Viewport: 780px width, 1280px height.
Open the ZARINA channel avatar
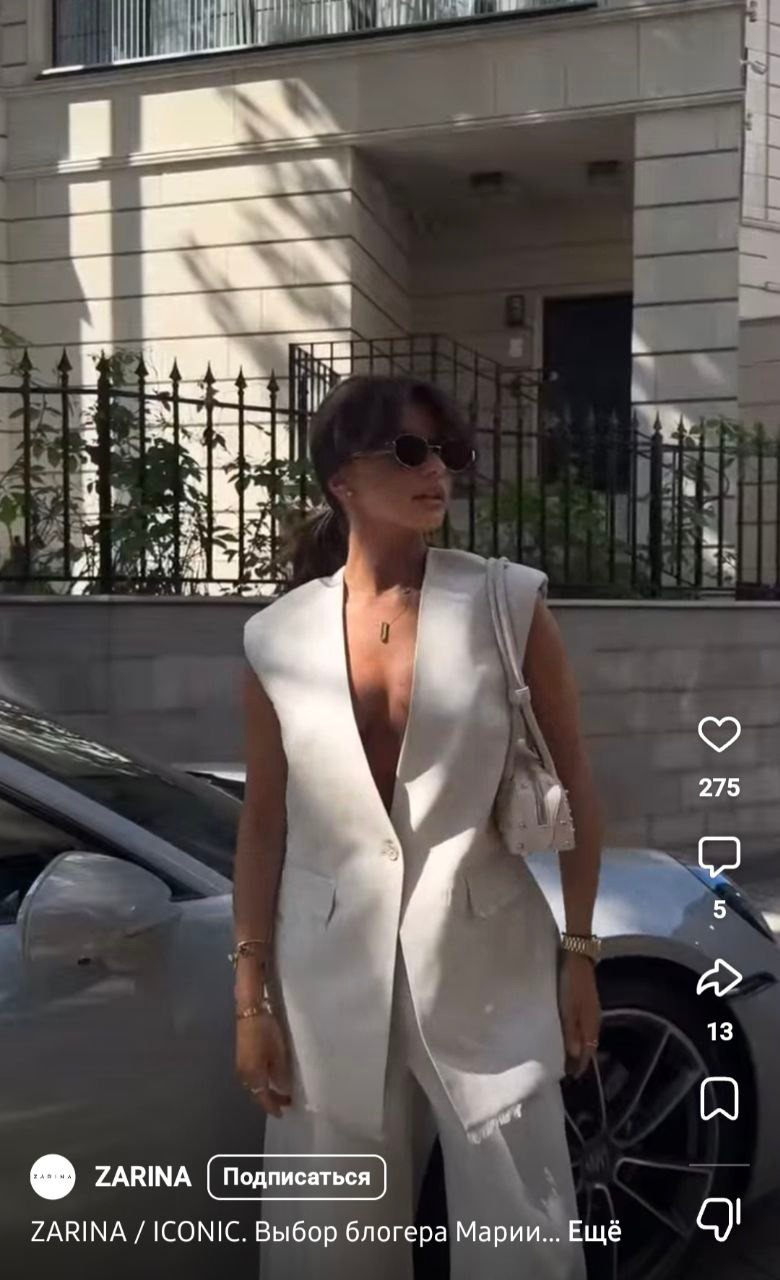[x=53, y=1177]
